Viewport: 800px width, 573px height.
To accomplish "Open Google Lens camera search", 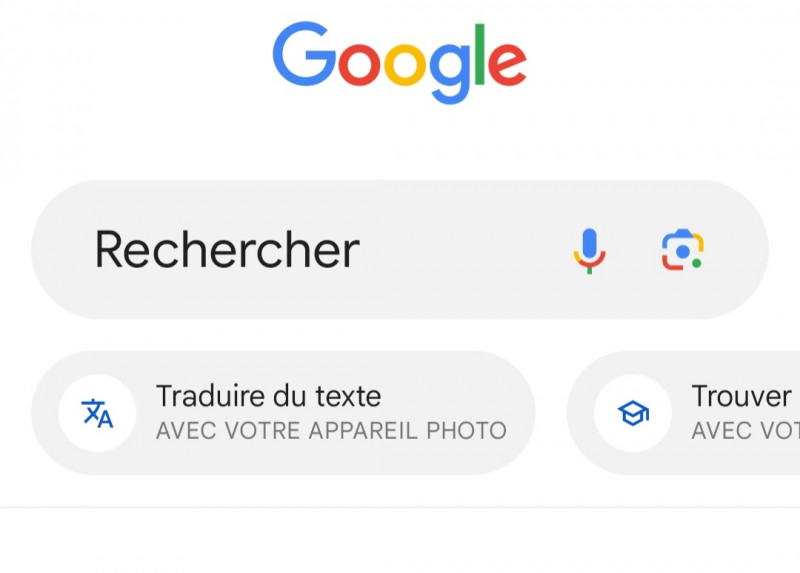I will click(683, 250).
